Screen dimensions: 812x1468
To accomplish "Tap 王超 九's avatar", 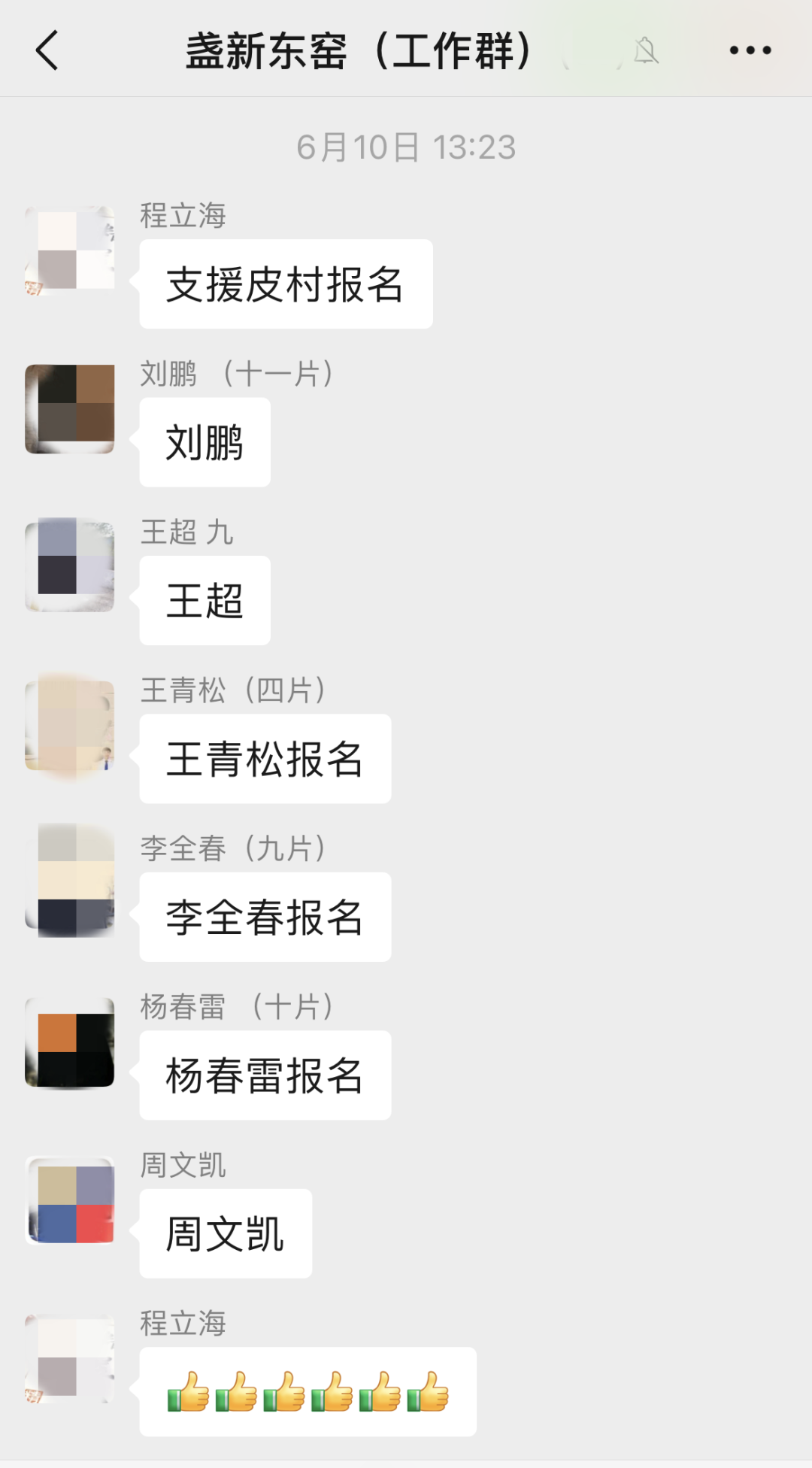I will [x=70, y=566].
